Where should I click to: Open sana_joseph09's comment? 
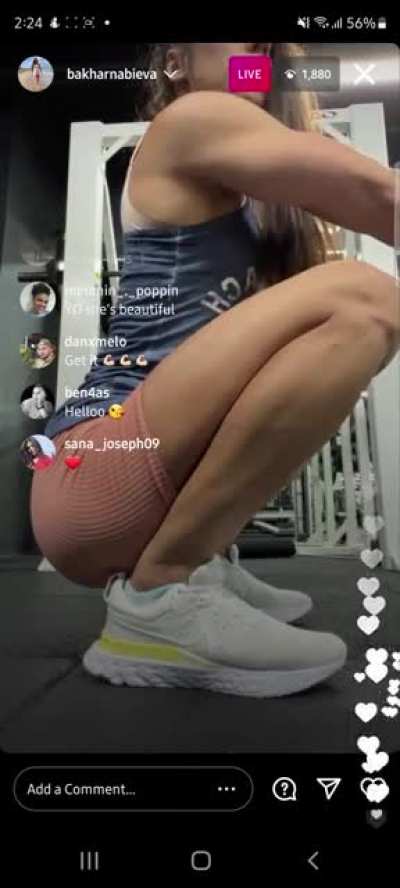point(91,452)
